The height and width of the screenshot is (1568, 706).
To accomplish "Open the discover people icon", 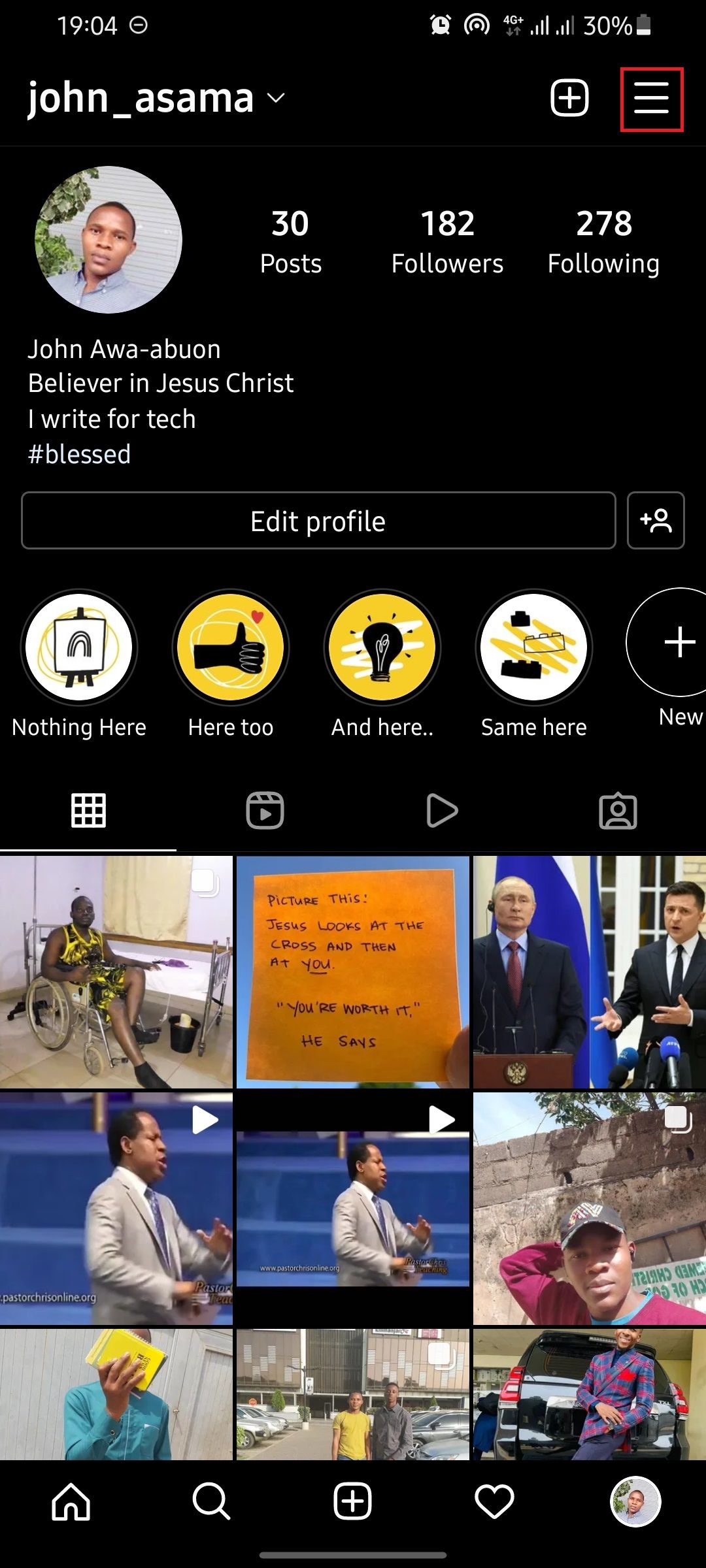I will tap(656, 521).
